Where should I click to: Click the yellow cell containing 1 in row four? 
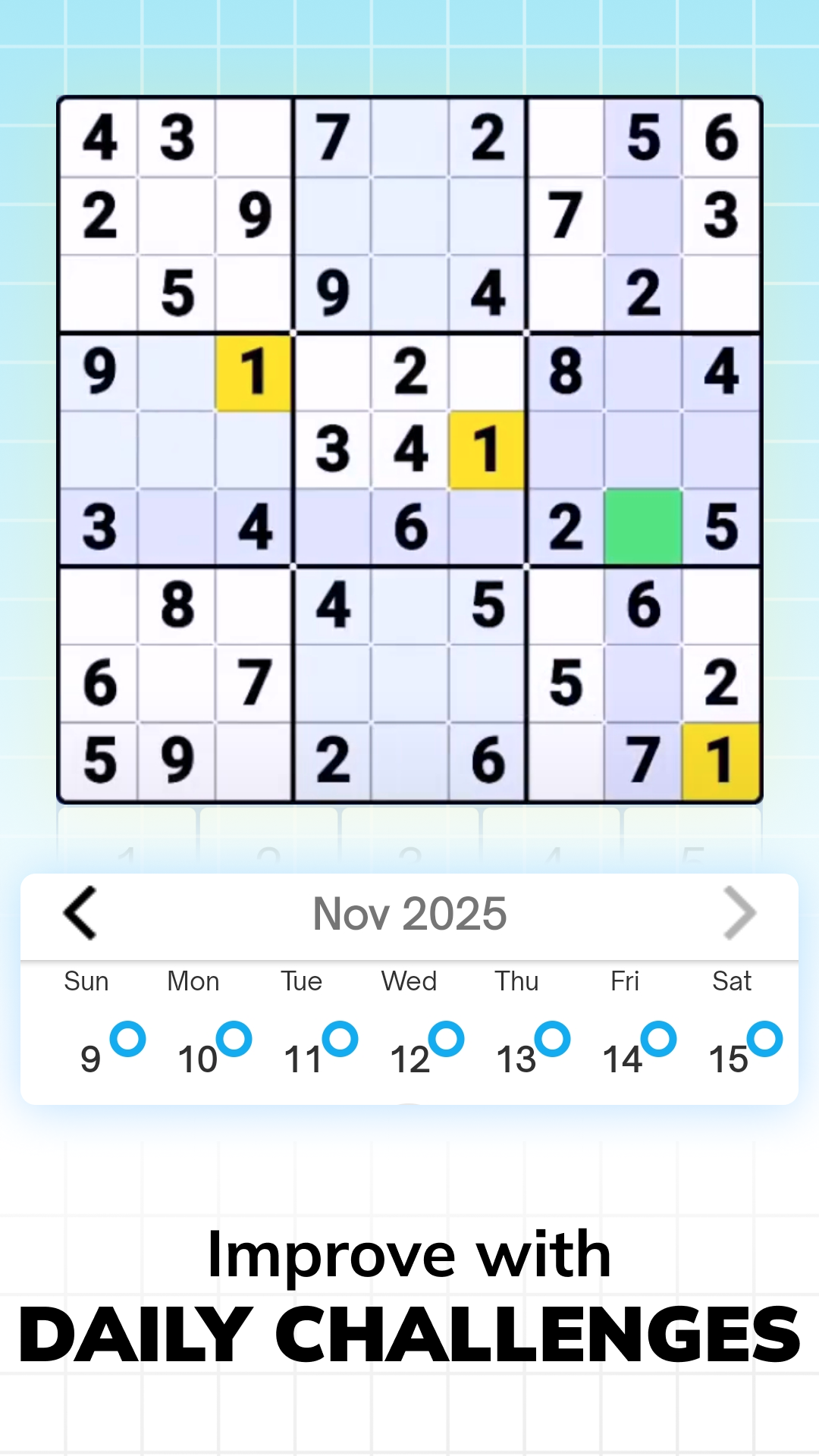pyautogui.click(x=254, y=371)
